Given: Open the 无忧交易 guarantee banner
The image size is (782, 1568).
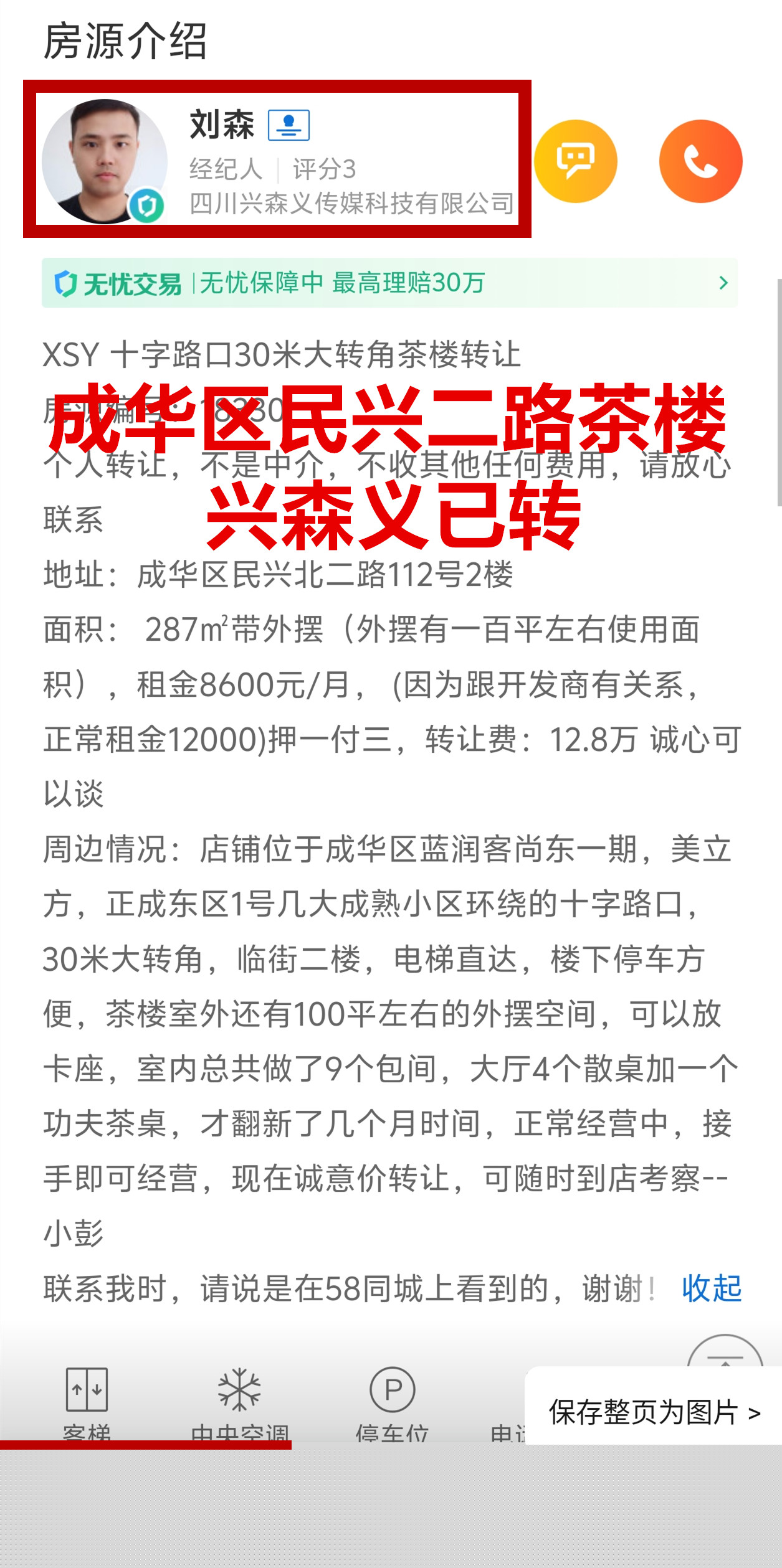Looking at the screenshot, I should tap(389, 283).
